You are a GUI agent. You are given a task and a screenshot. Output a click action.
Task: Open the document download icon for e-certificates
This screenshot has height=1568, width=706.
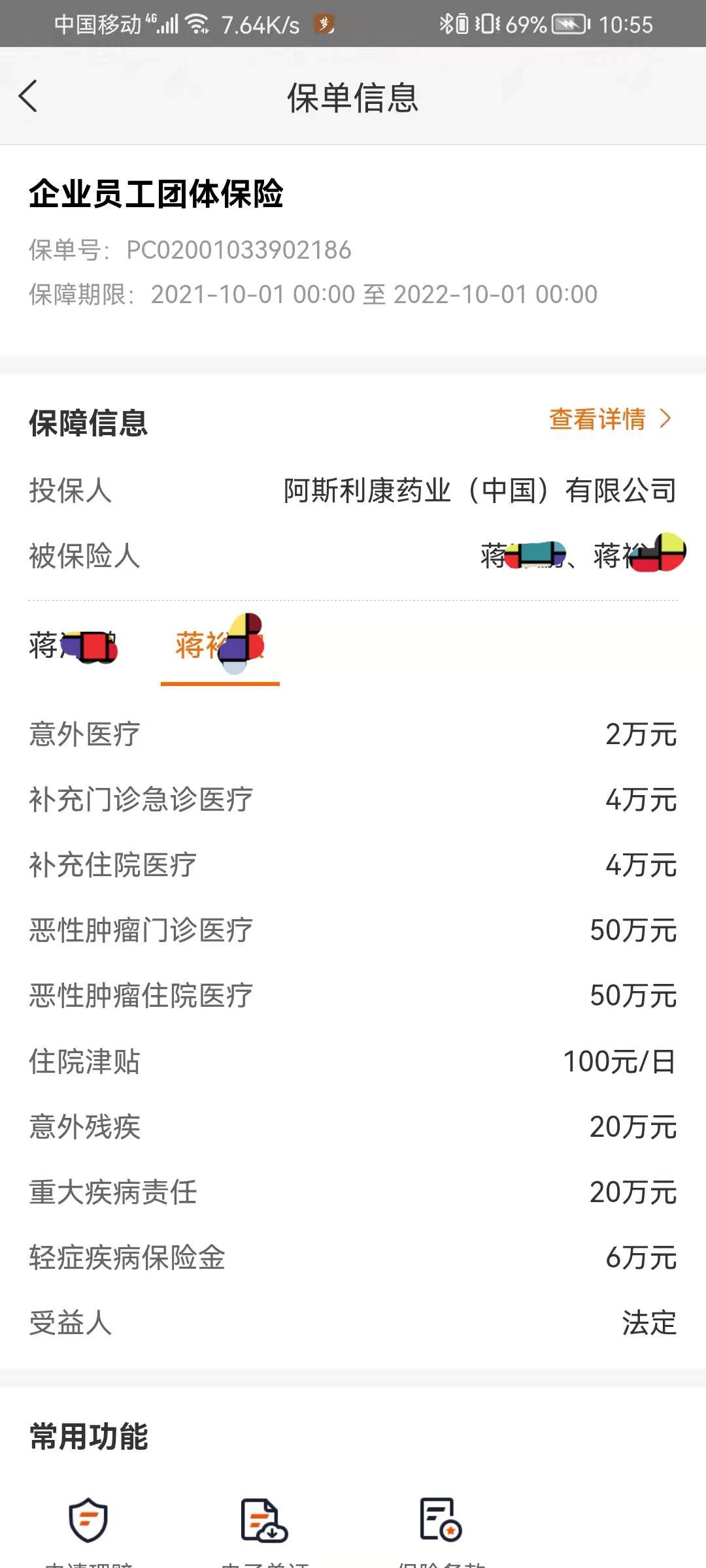[x=264, y=1520]
